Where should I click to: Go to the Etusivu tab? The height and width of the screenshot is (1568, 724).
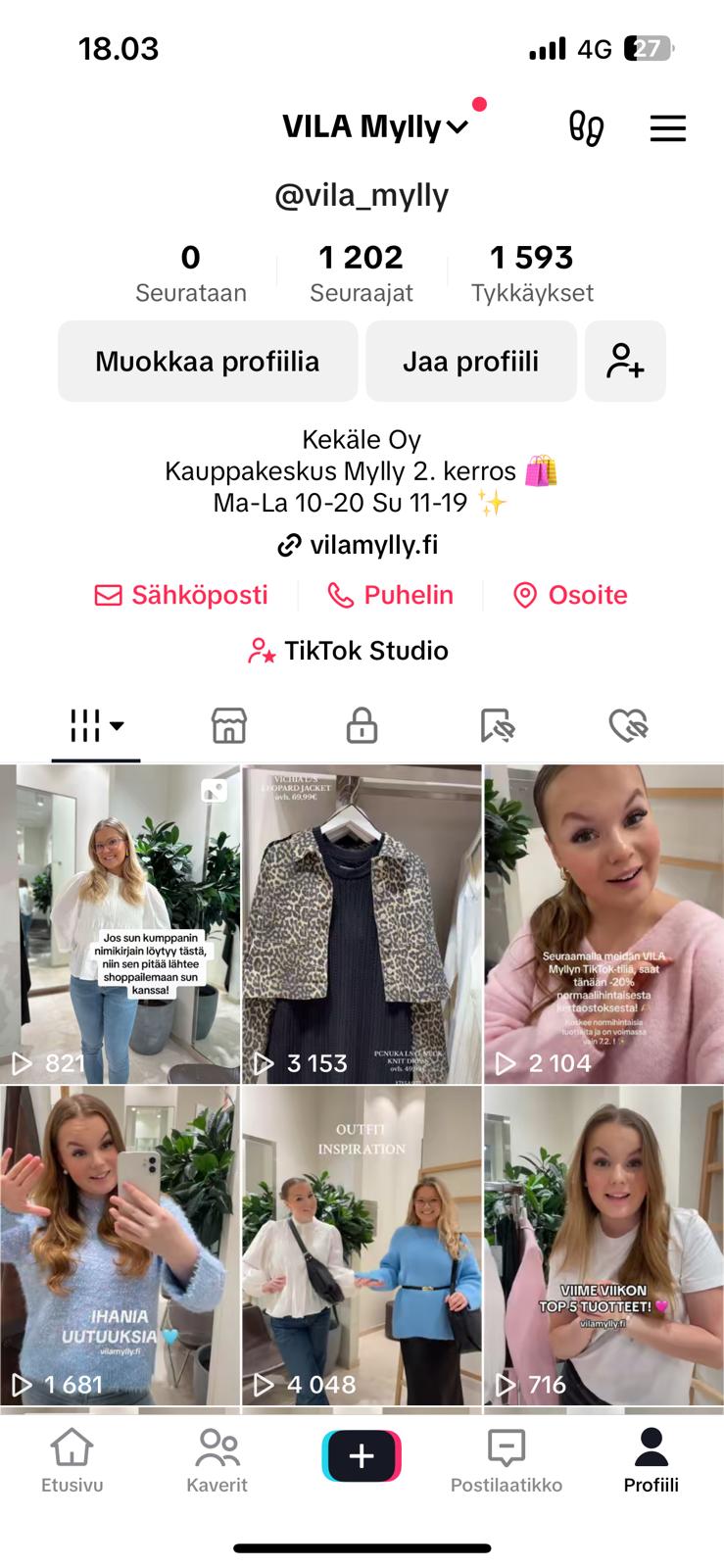coord(72,1460)
